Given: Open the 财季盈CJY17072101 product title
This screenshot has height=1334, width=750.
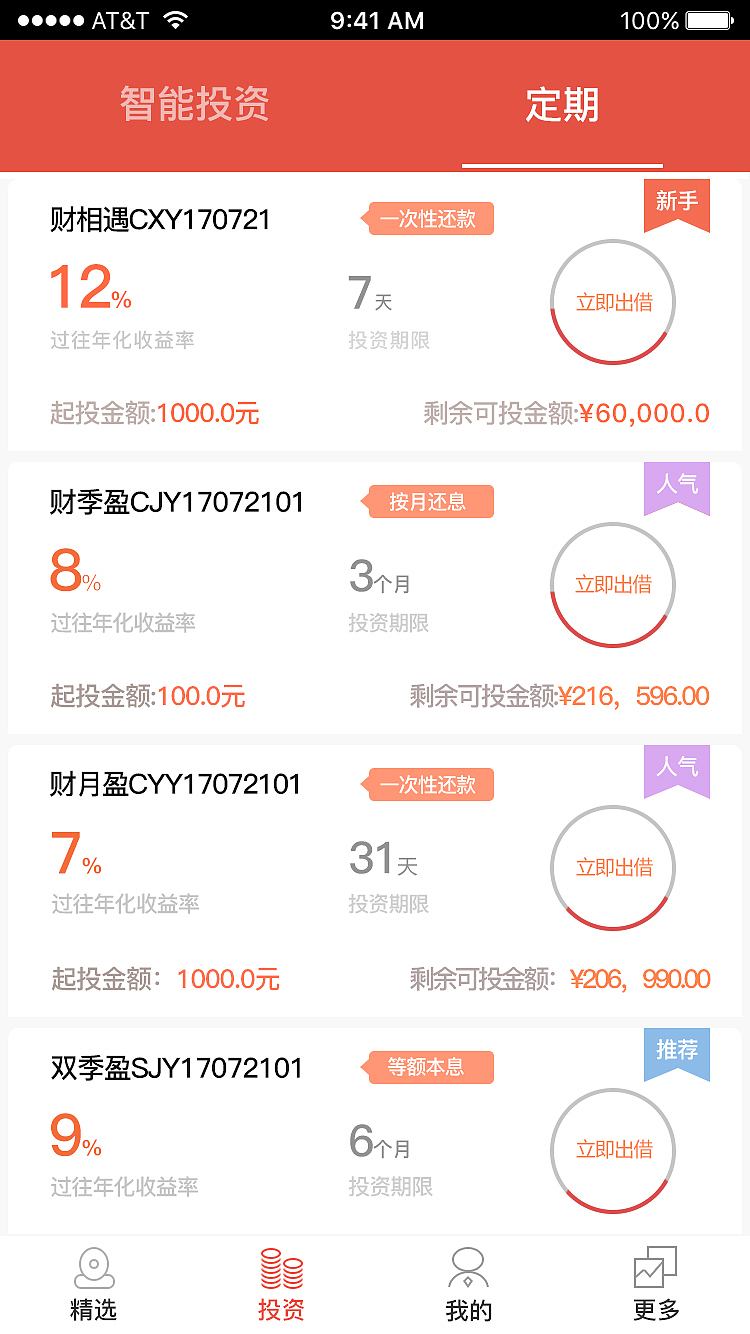Looking at the screenshot, I should (x=178, y=503).
